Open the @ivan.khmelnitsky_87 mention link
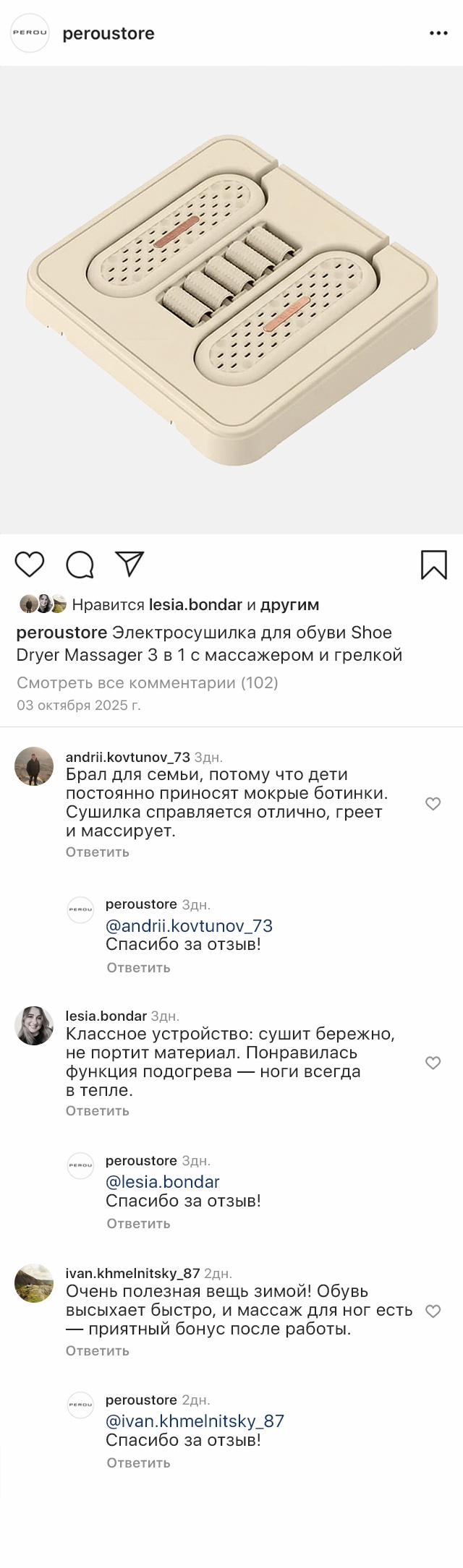Screen dimensions: 463x1568 pyautogui.click(x=195, y=1421)
